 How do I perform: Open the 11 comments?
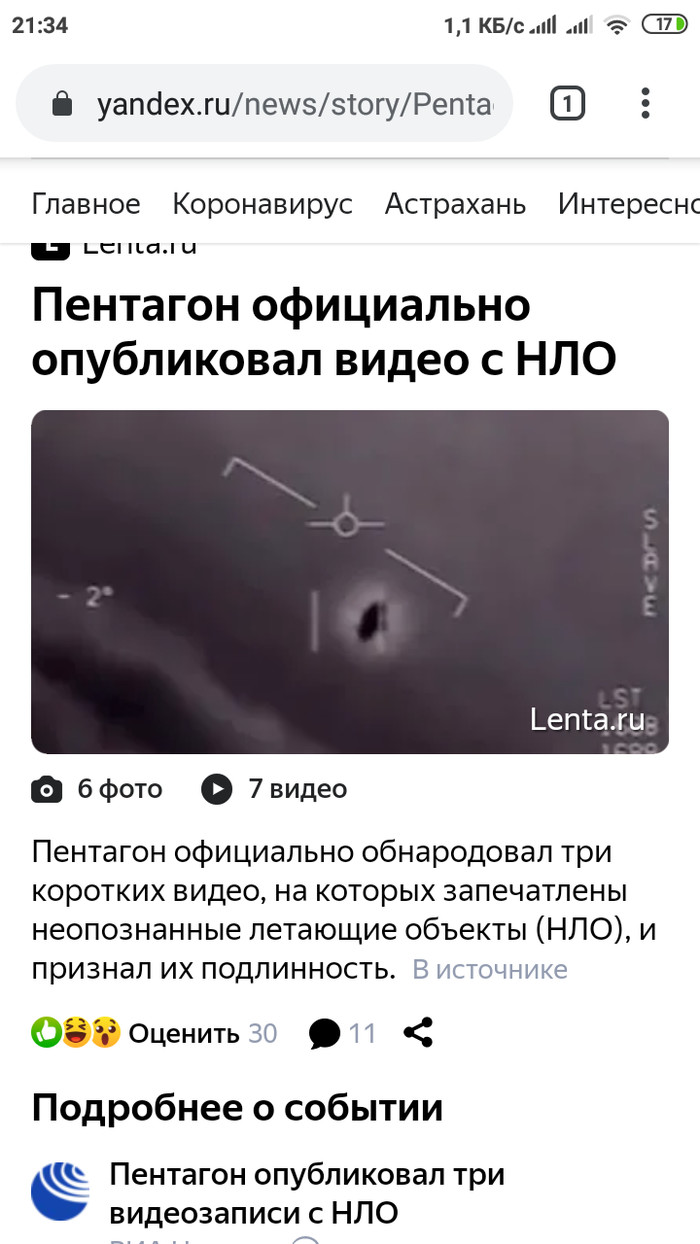pyautogui.click(x=343, y=1033)
